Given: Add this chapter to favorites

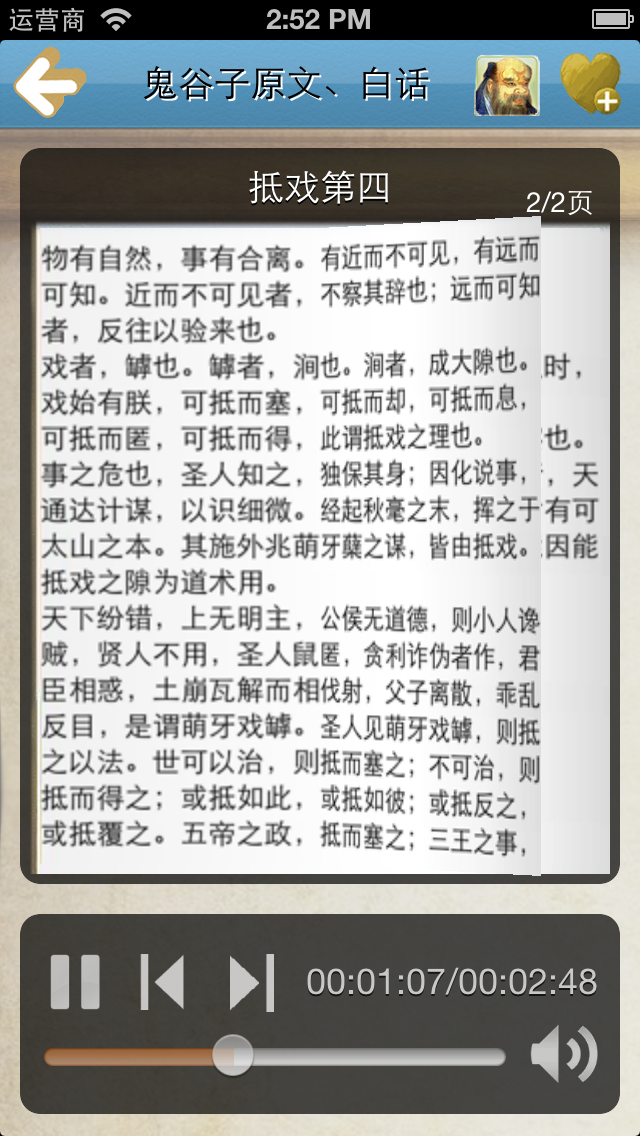Looking at the screenshot, I should (x=590, y=84).
